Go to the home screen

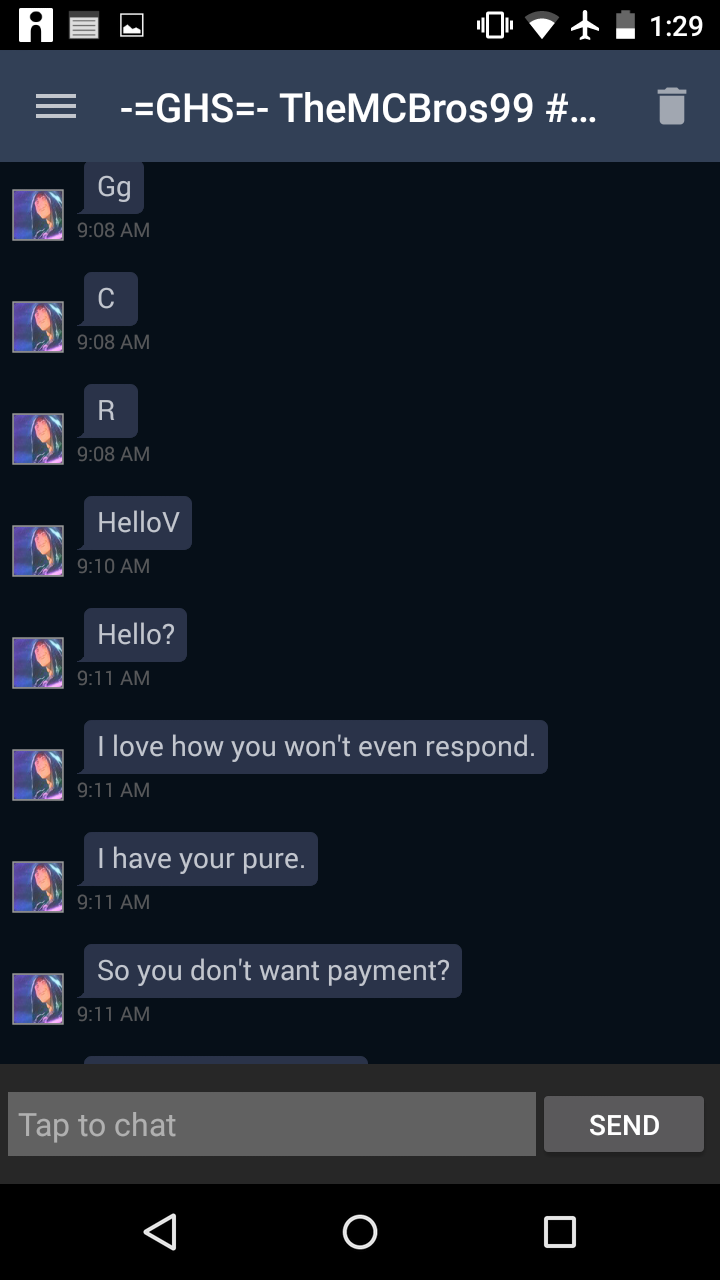(x=360, y=1232)
